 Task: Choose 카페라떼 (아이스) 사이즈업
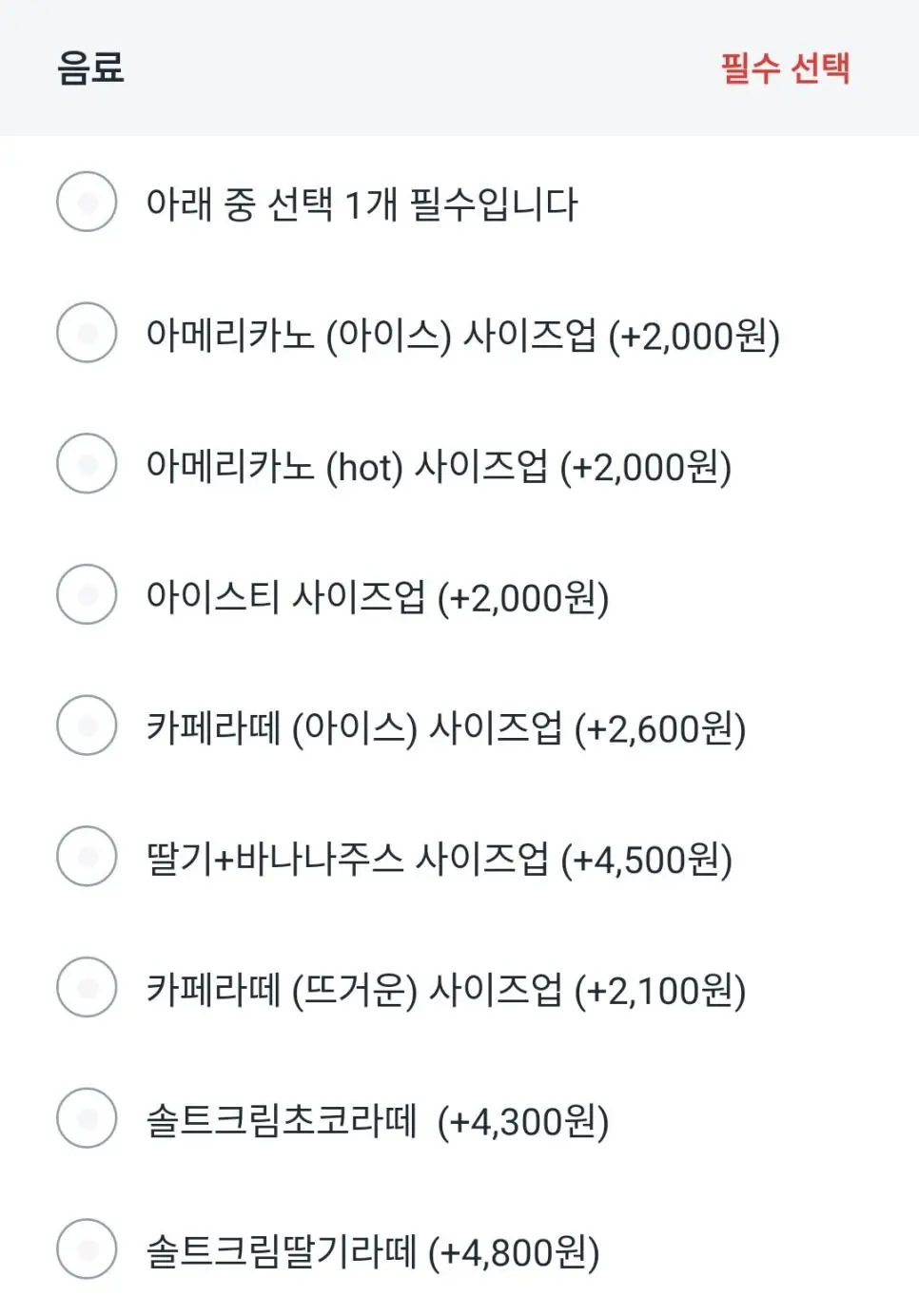87,726
